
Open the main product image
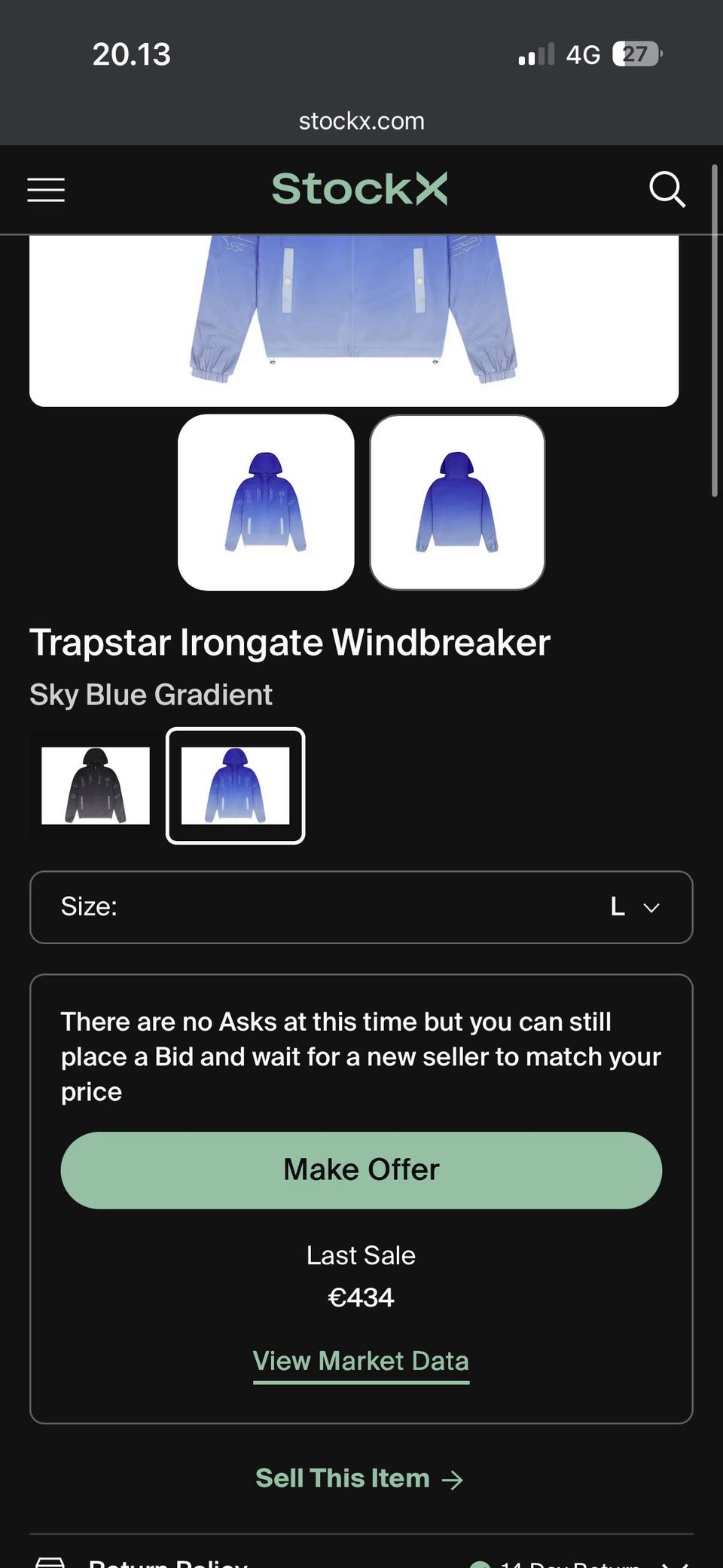tap(354, 321)
